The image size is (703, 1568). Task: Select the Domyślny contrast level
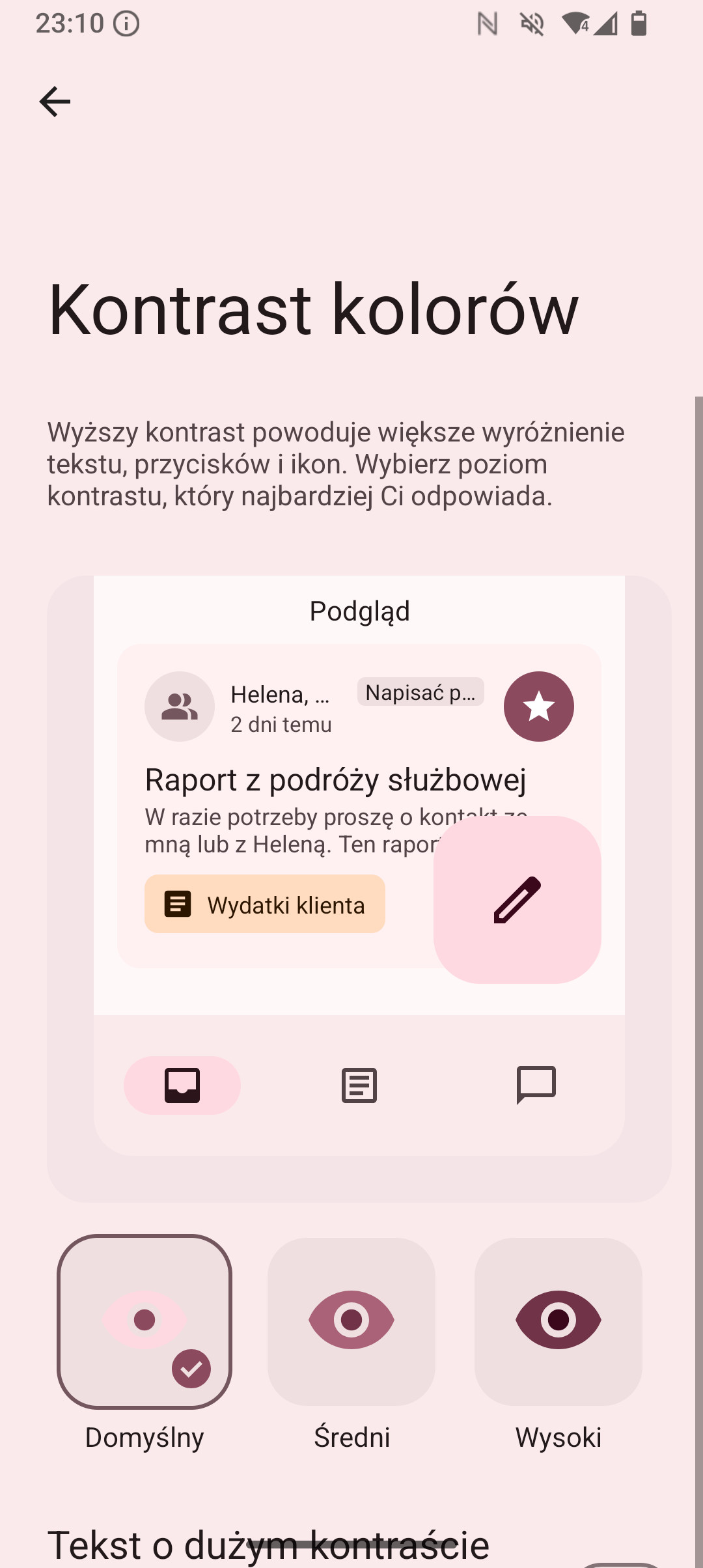click(x=145, y=1322)
